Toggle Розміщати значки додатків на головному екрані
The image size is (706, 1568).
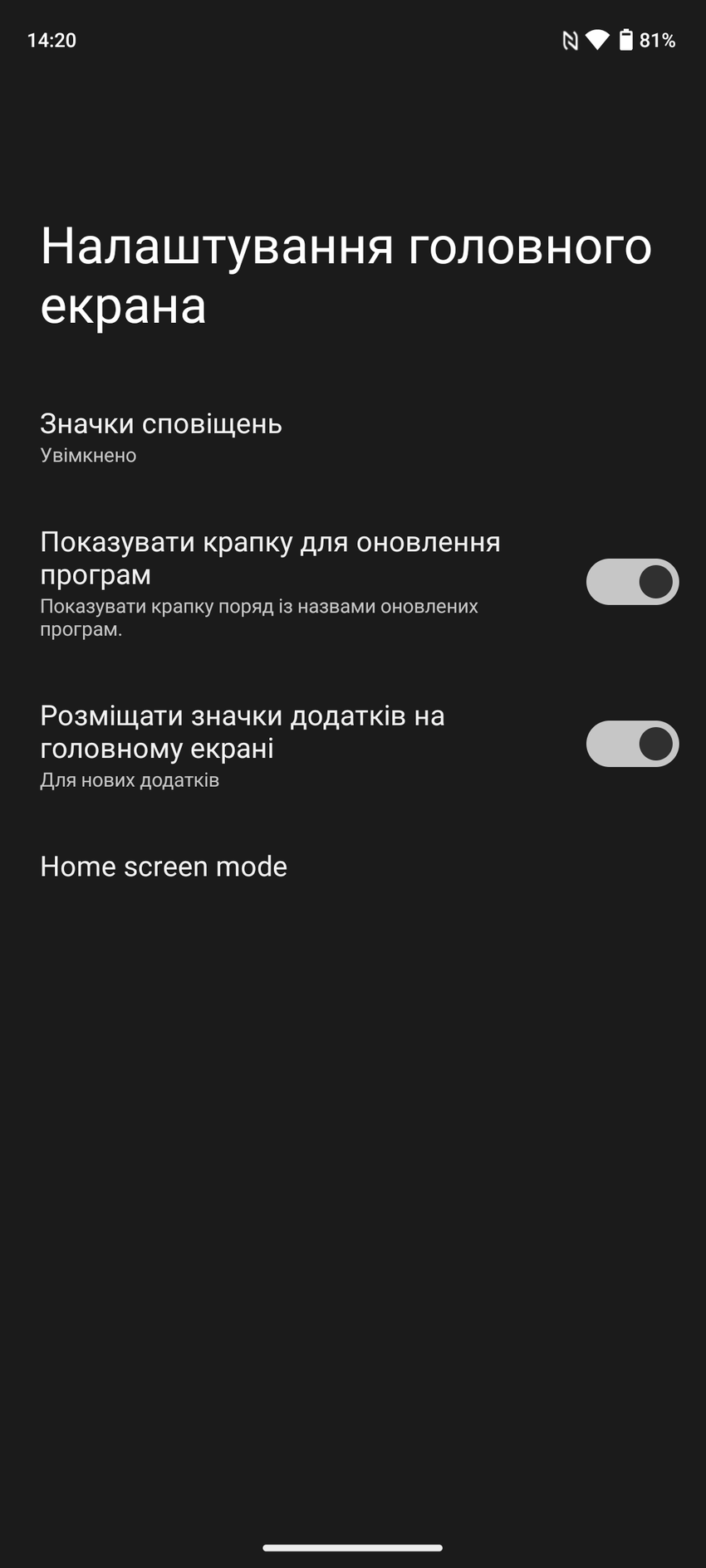pos(632,744)
